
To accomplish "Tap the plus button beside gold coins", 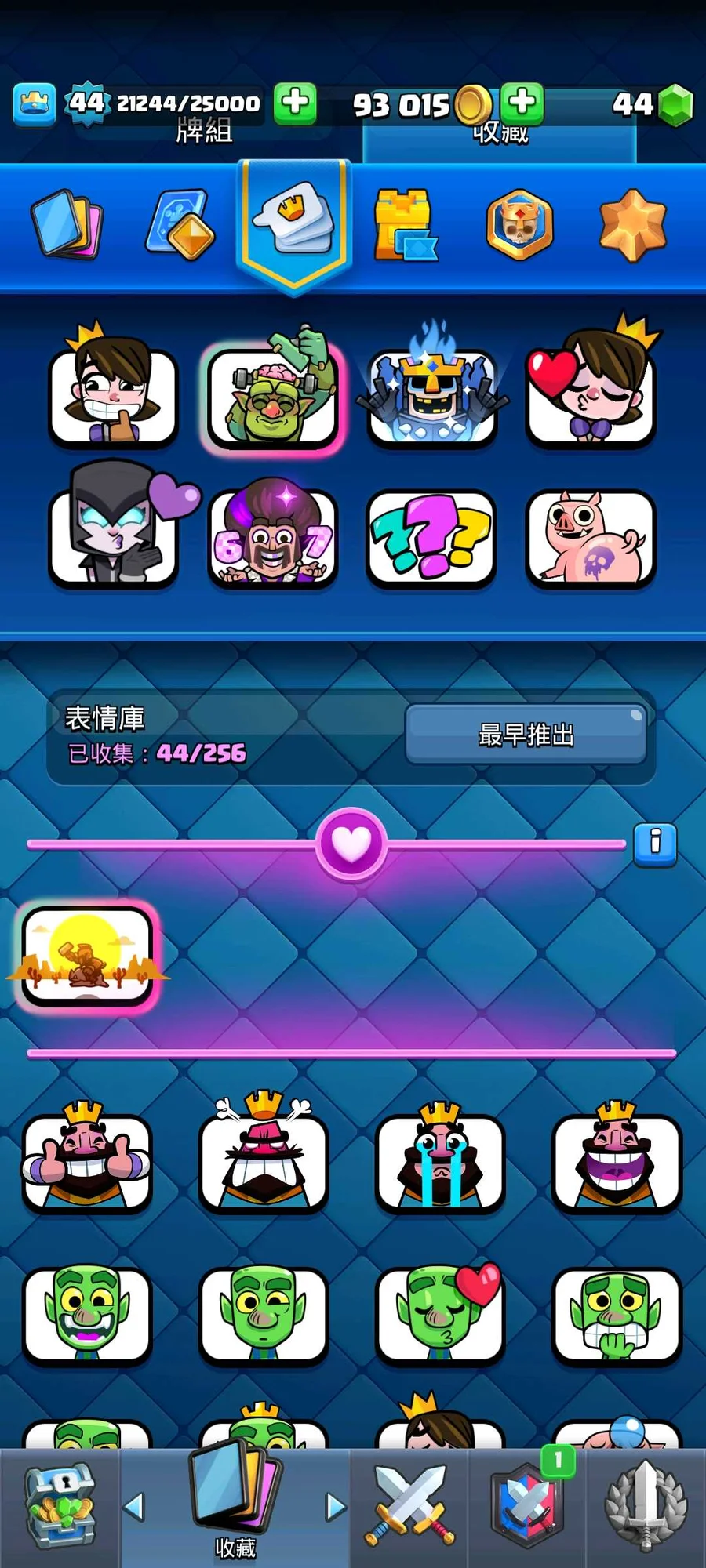I will click(x=522, y=103).
